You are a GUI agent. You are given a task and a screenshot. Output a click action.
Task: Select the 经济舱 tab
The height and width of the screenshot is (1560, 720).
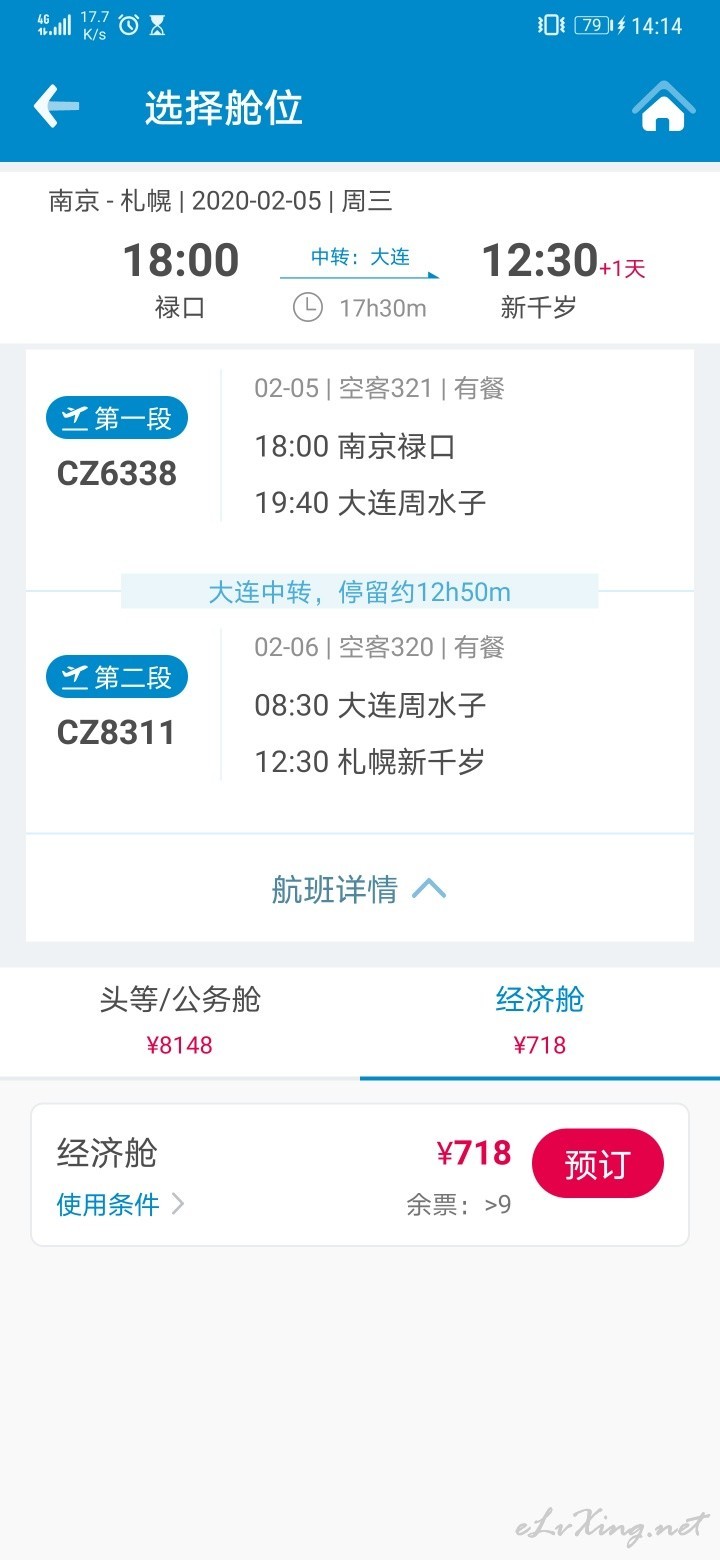point(540,1022)
